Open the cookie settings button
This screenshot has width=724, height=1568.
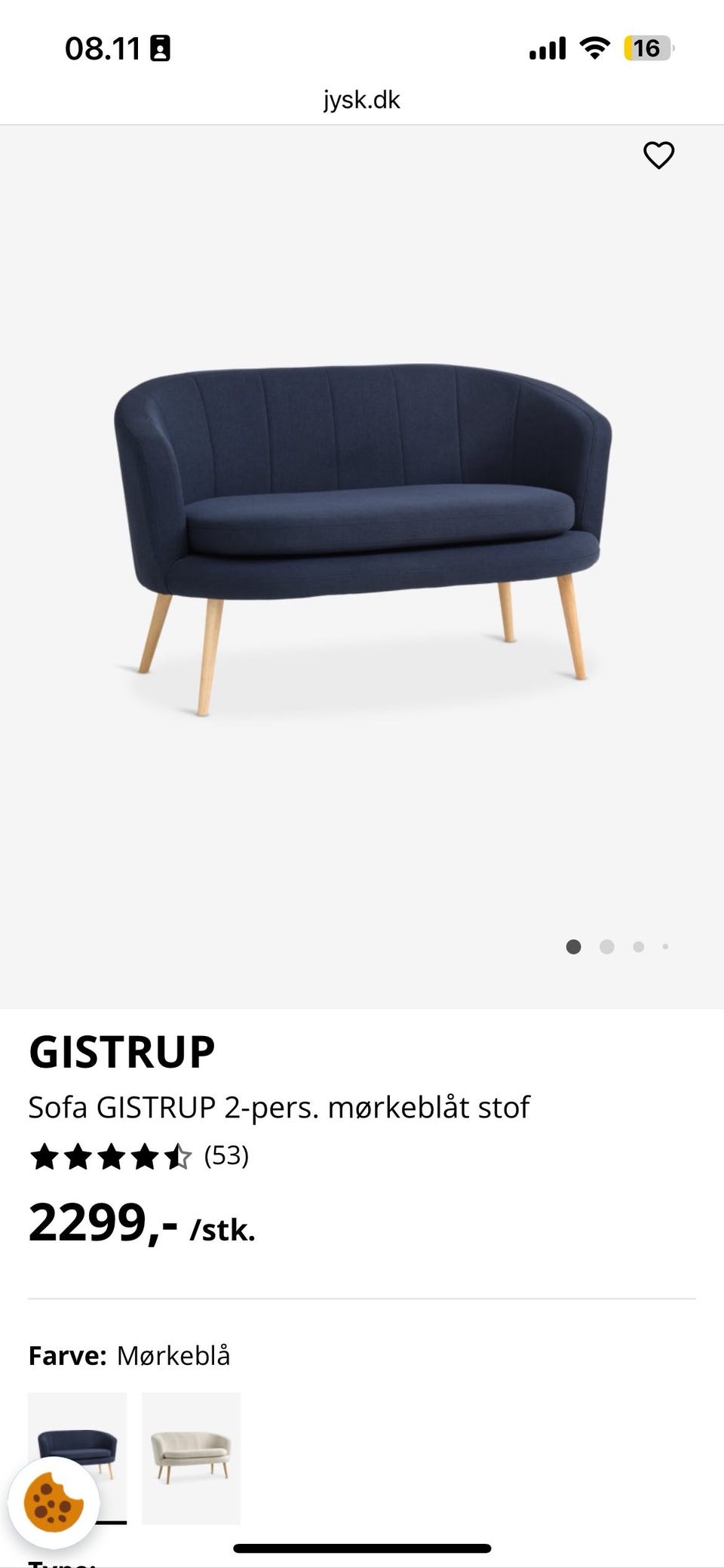click(54, 1502)
